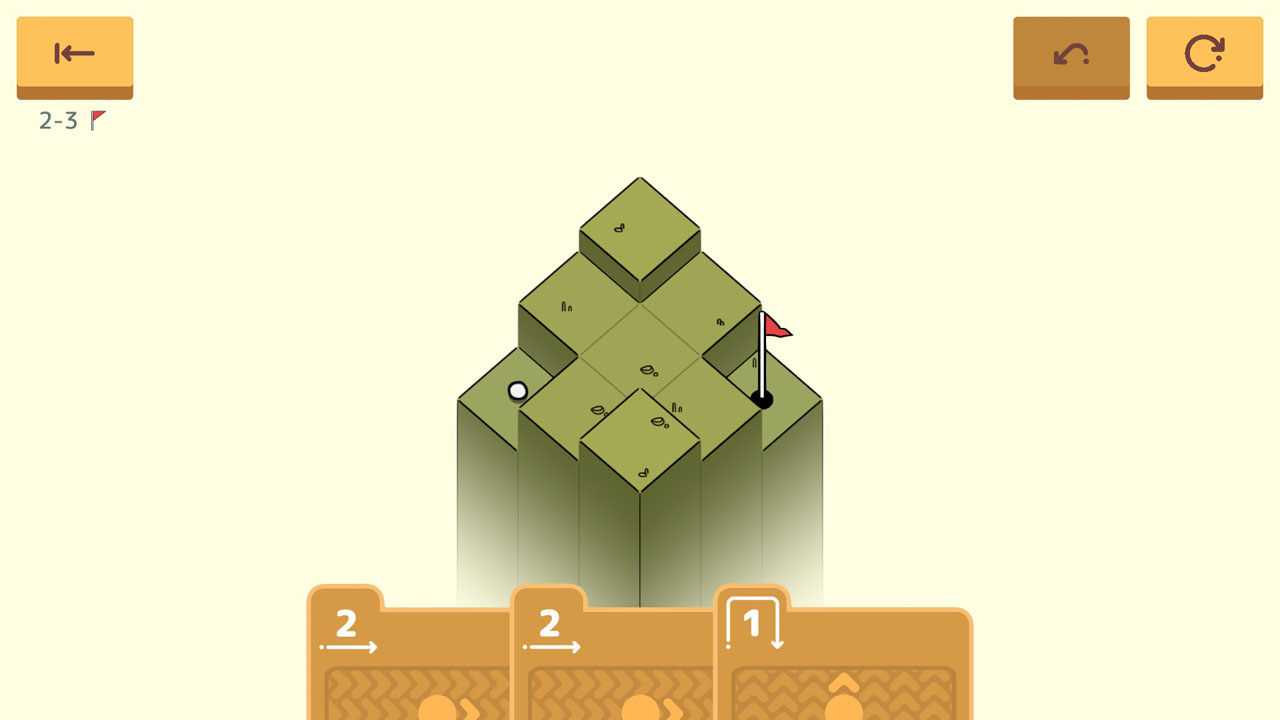Select the middle 2-step move card
Screen dimensions: 1280x720
(612, 660)
